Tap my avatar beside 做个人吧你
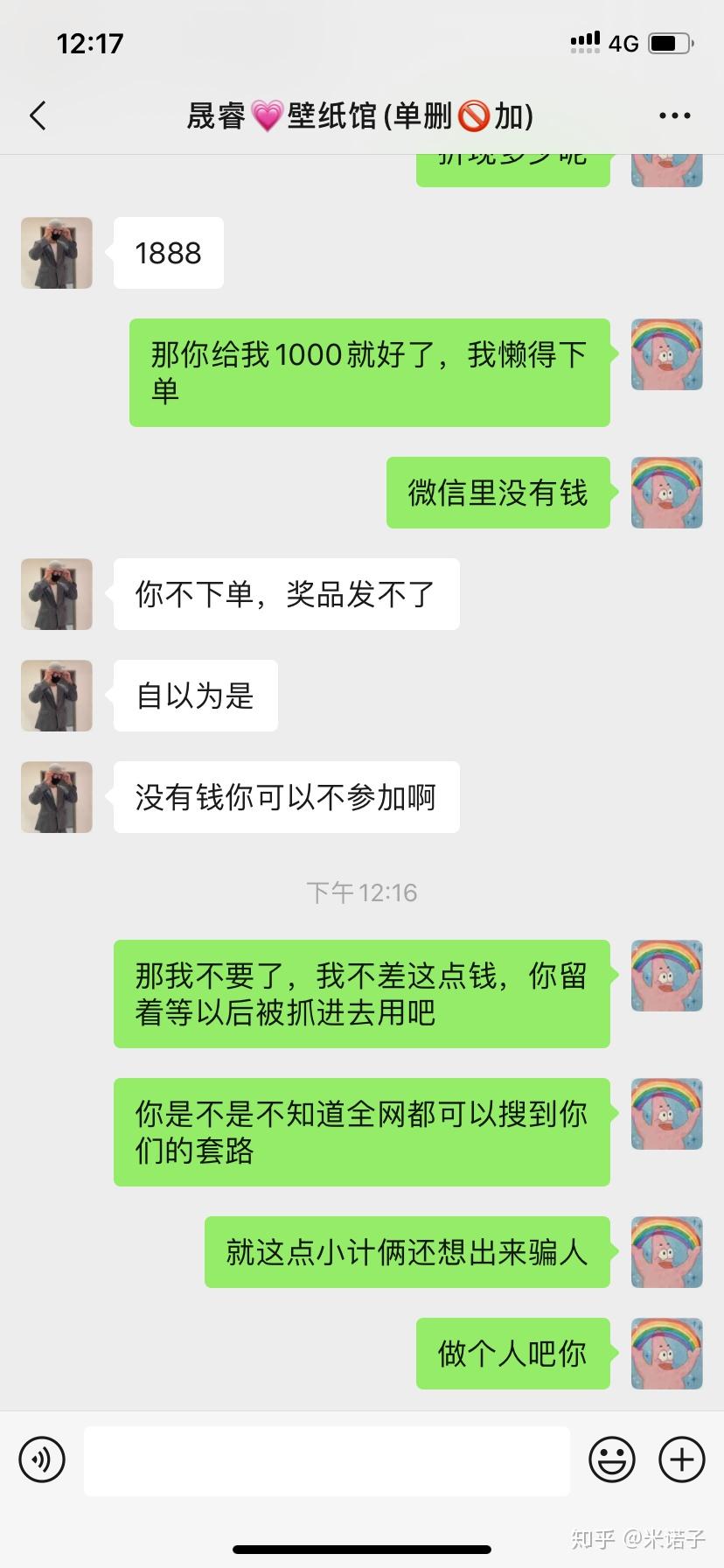 pyautogui.click(x=667, y=1354)
